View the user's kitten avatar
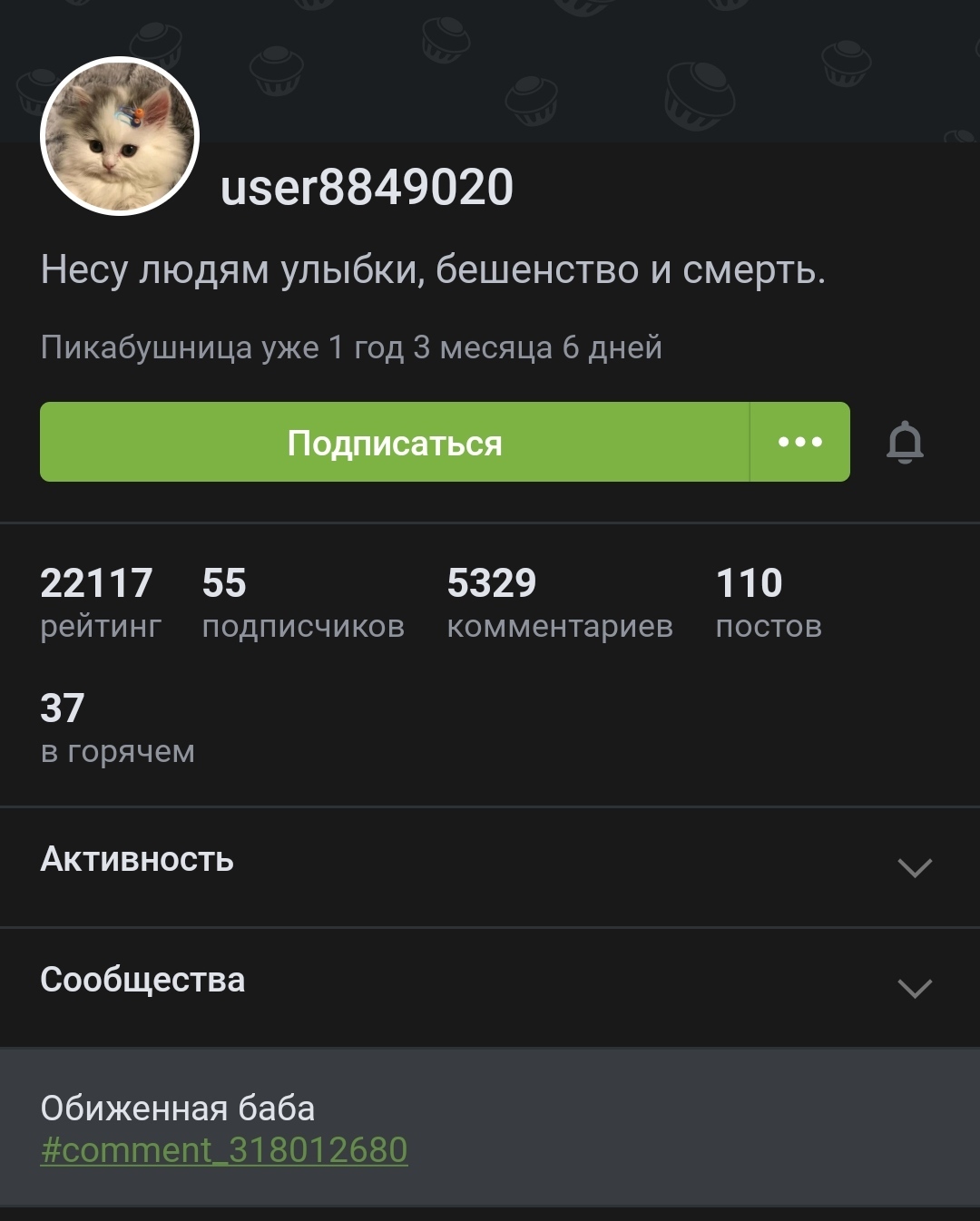 point(120,136)
